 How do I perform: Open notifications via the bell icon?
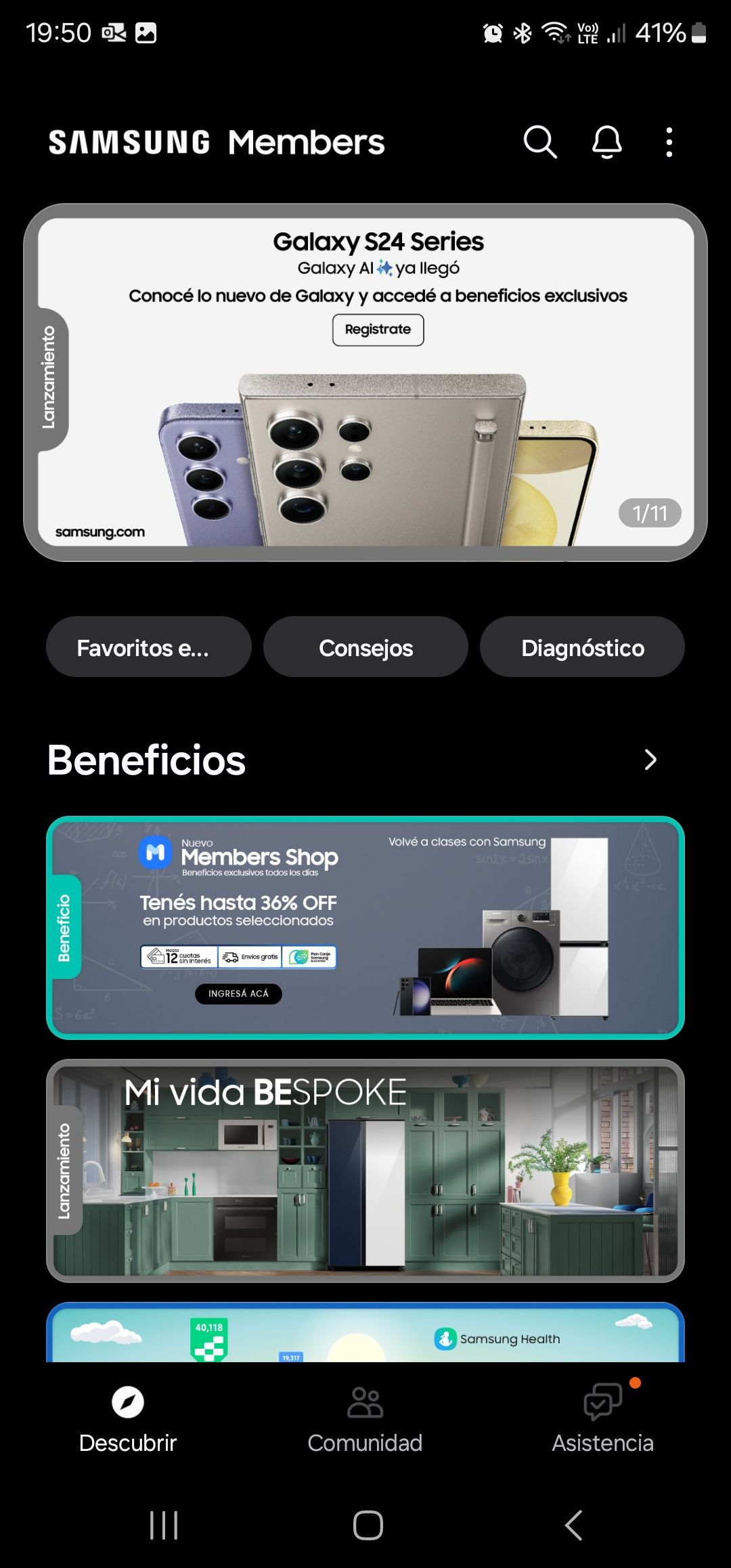(606, 142)
